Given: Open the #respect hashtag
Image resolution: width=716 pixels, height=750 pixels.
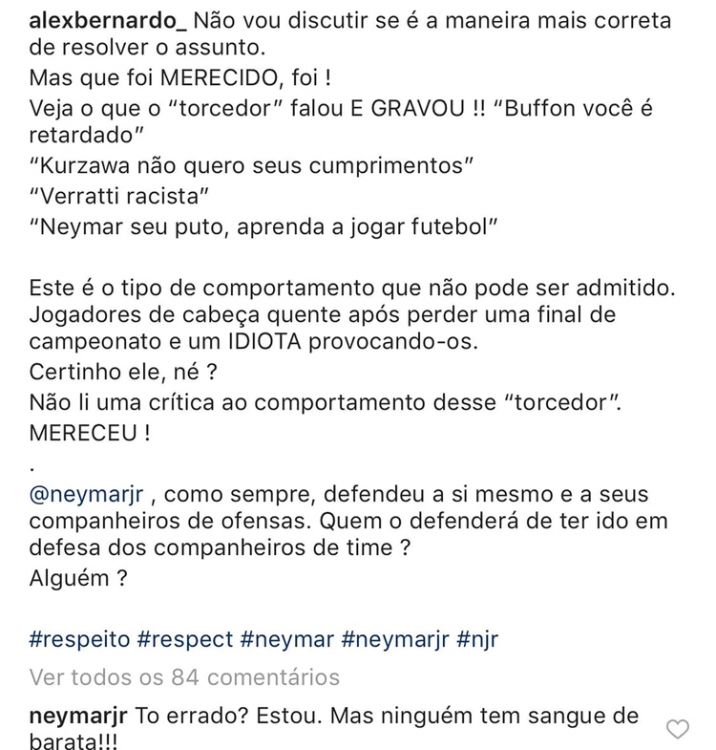Looking at the screenshot, I should click(187, 638).
